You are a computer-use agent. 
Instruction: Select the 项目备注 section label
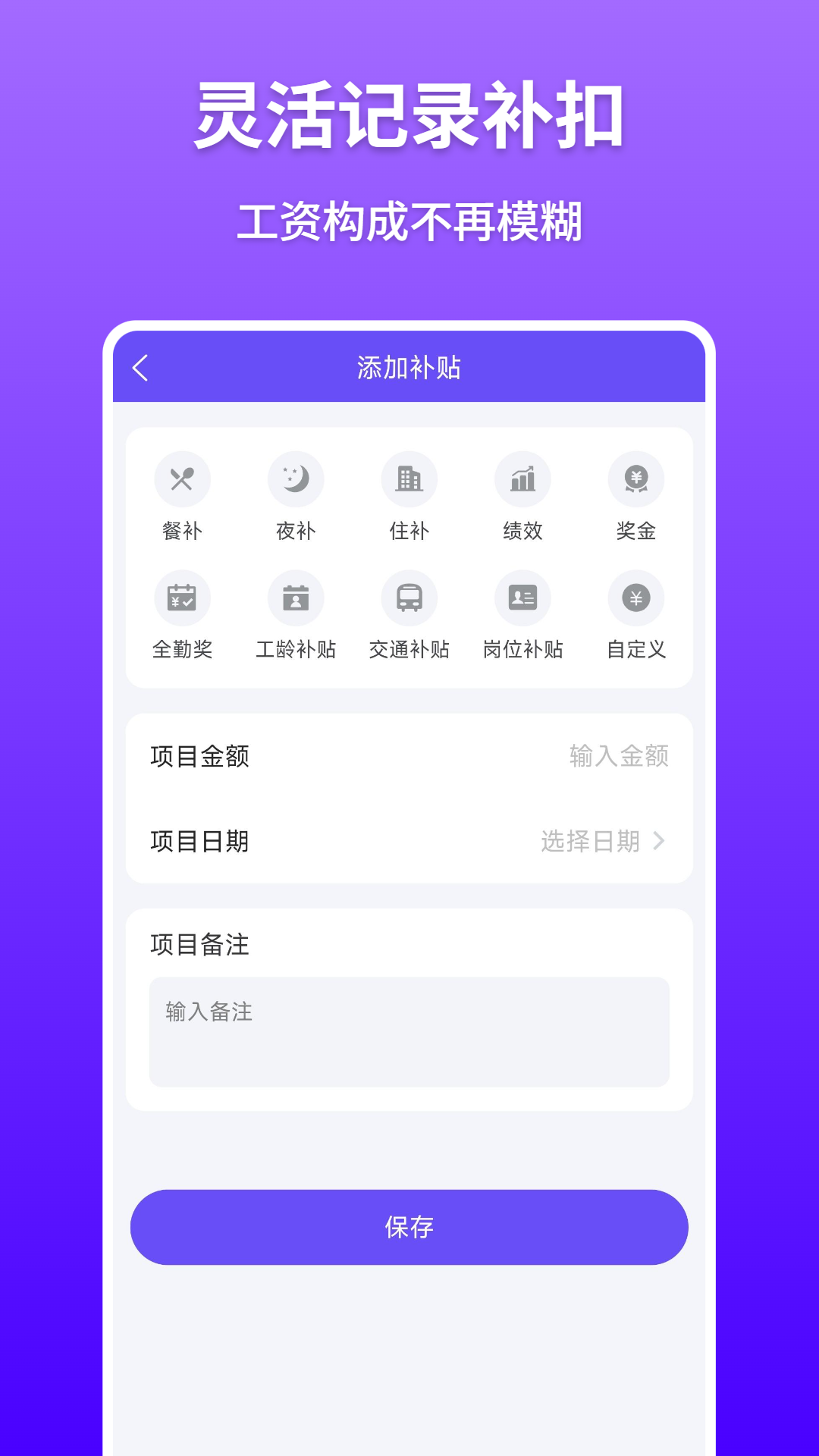199,945
